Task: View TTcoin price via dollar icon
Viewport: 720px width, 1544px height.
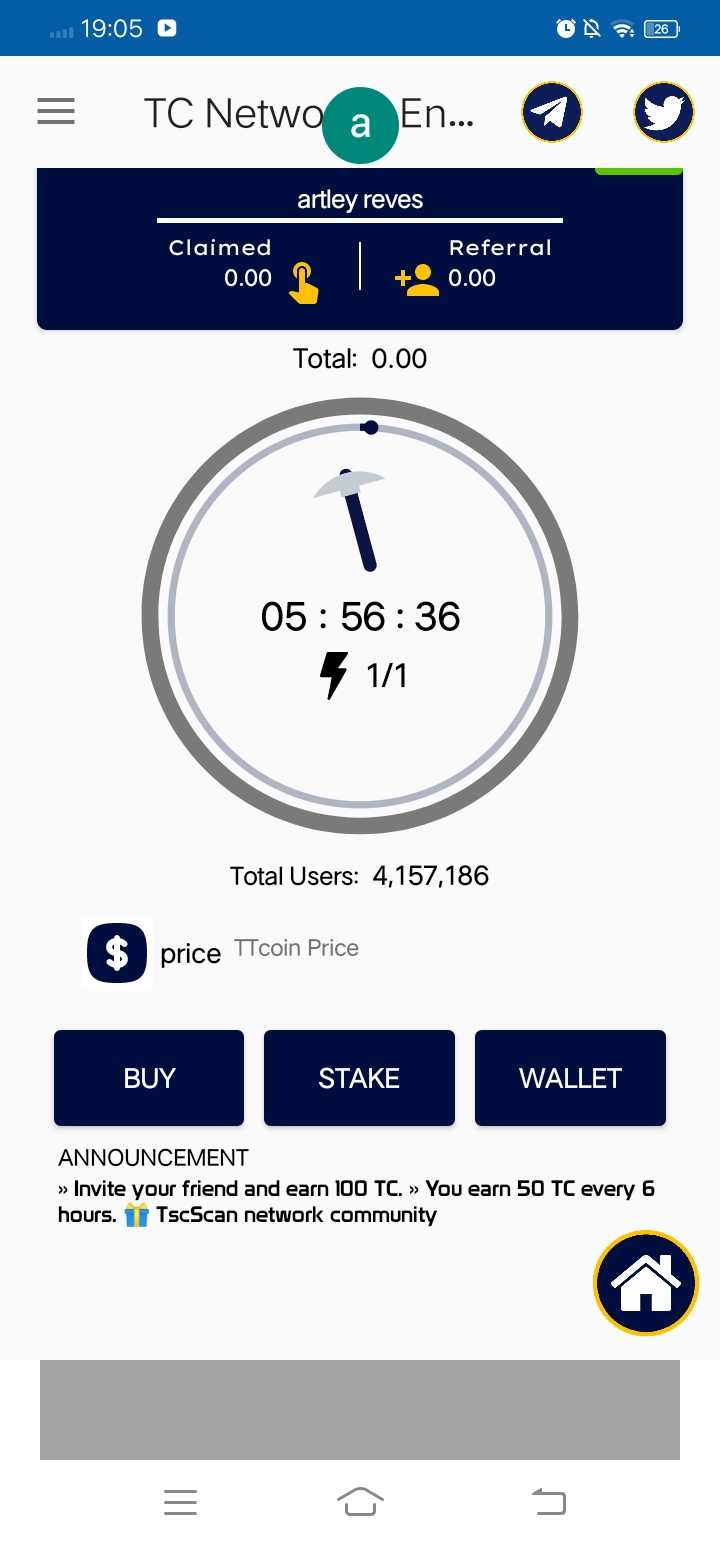Action: pyautogui.click(x=117, y=952)
